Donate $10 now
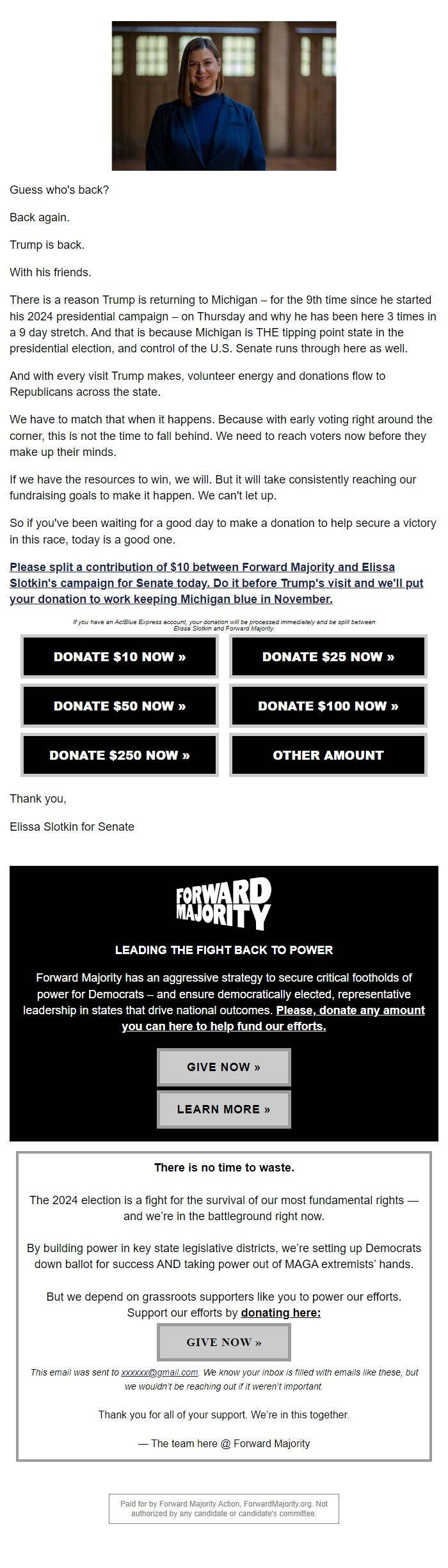448x1568 pixels. click(x=120, y=657)
